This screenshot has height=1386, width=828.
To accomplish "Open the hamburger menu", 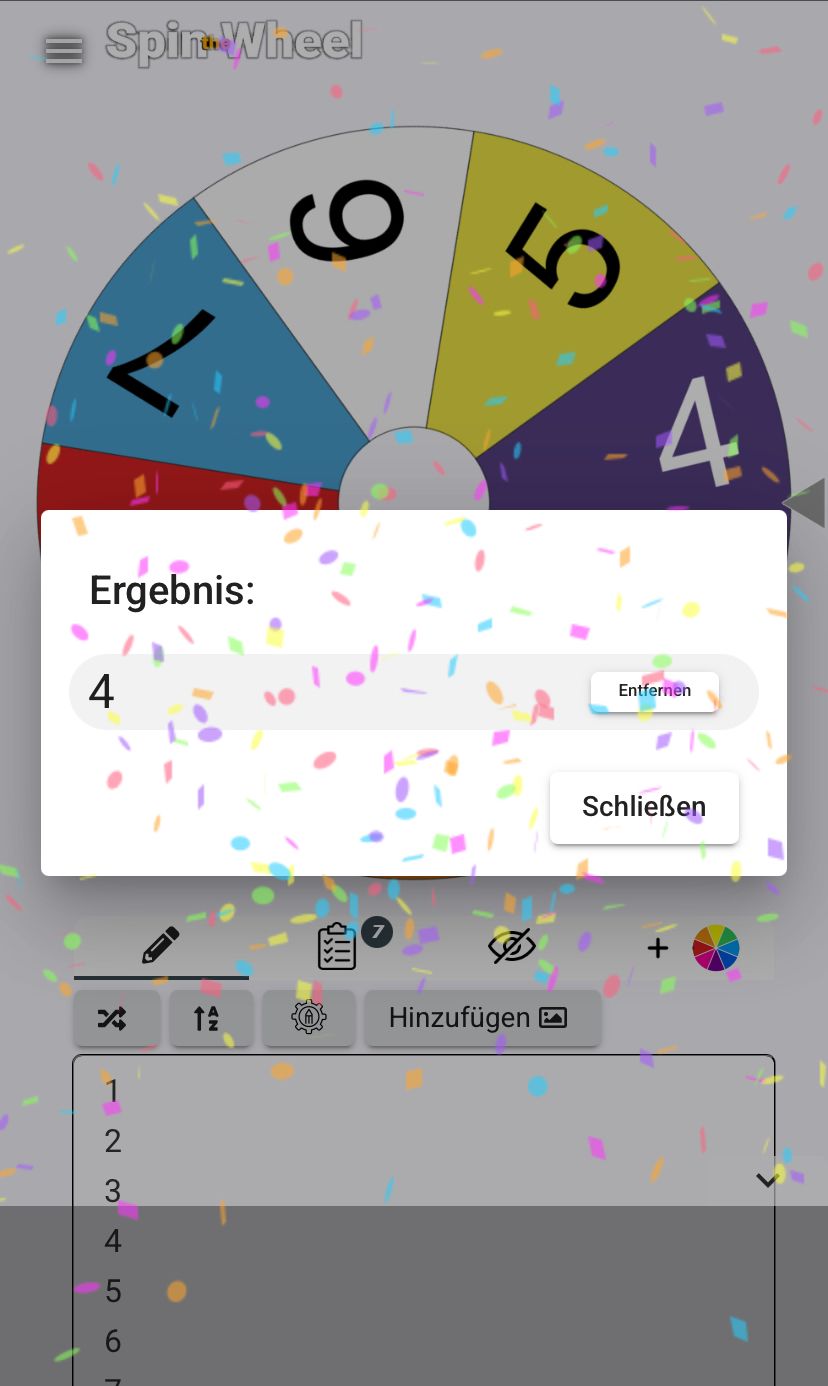I will pyautogui.click(x=64, y=50).
